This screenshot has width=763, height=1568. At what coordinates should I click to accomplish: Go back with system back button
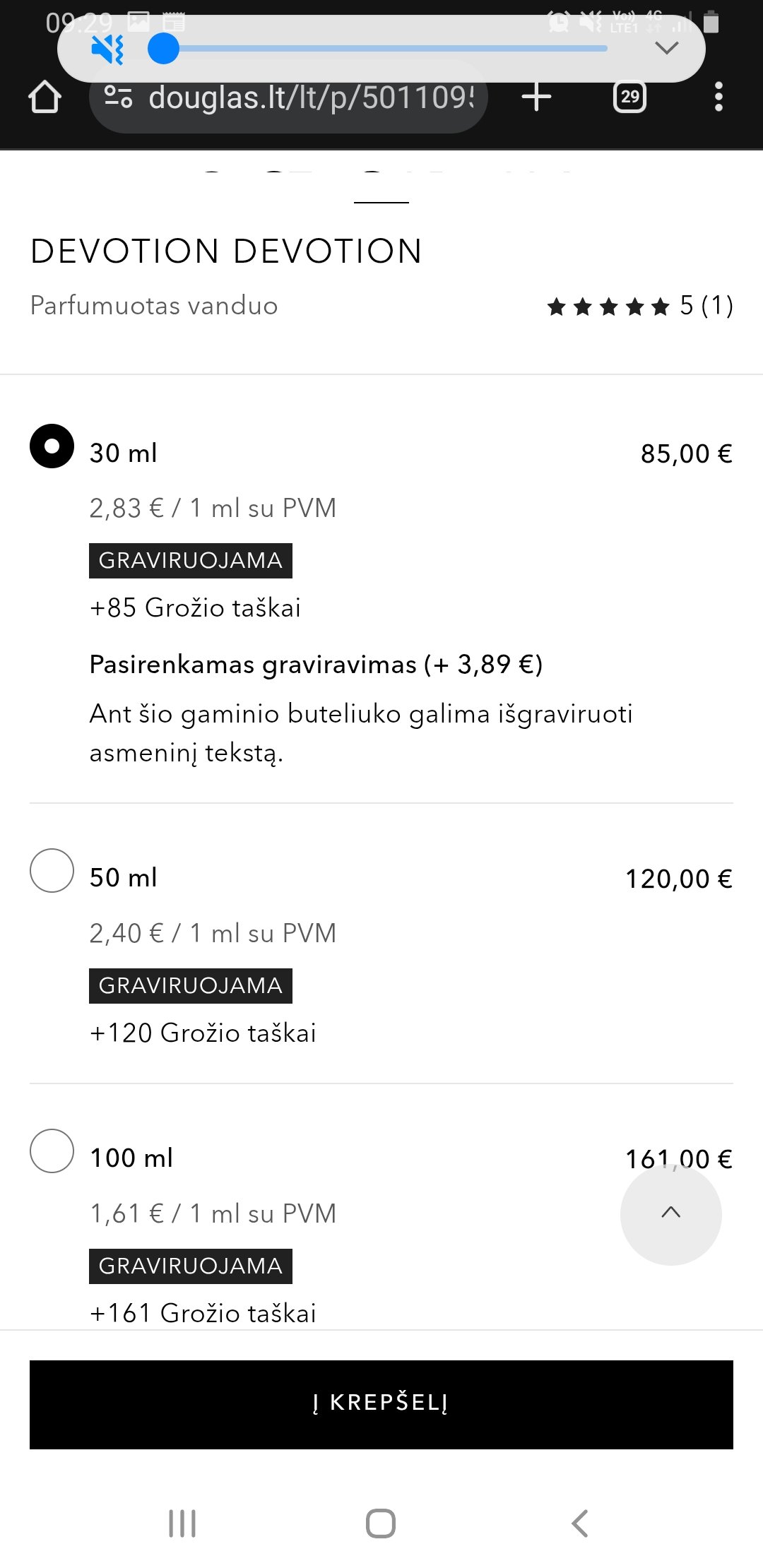[580, 1524]
